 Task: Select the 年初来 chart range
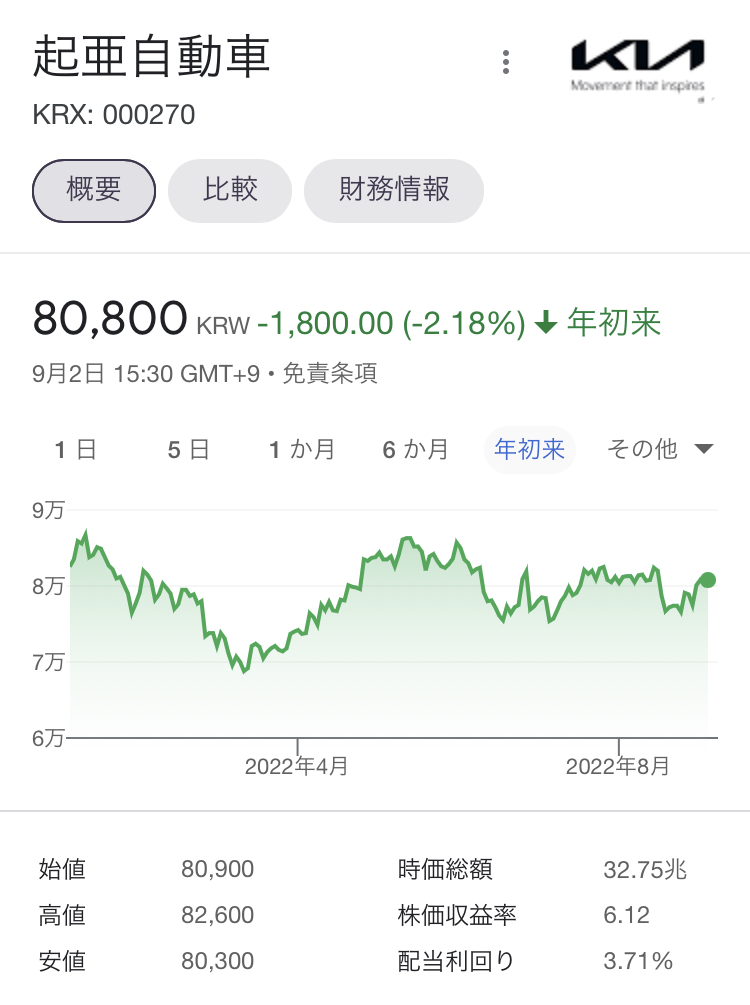pyautogui.click(x=529, y=449)
